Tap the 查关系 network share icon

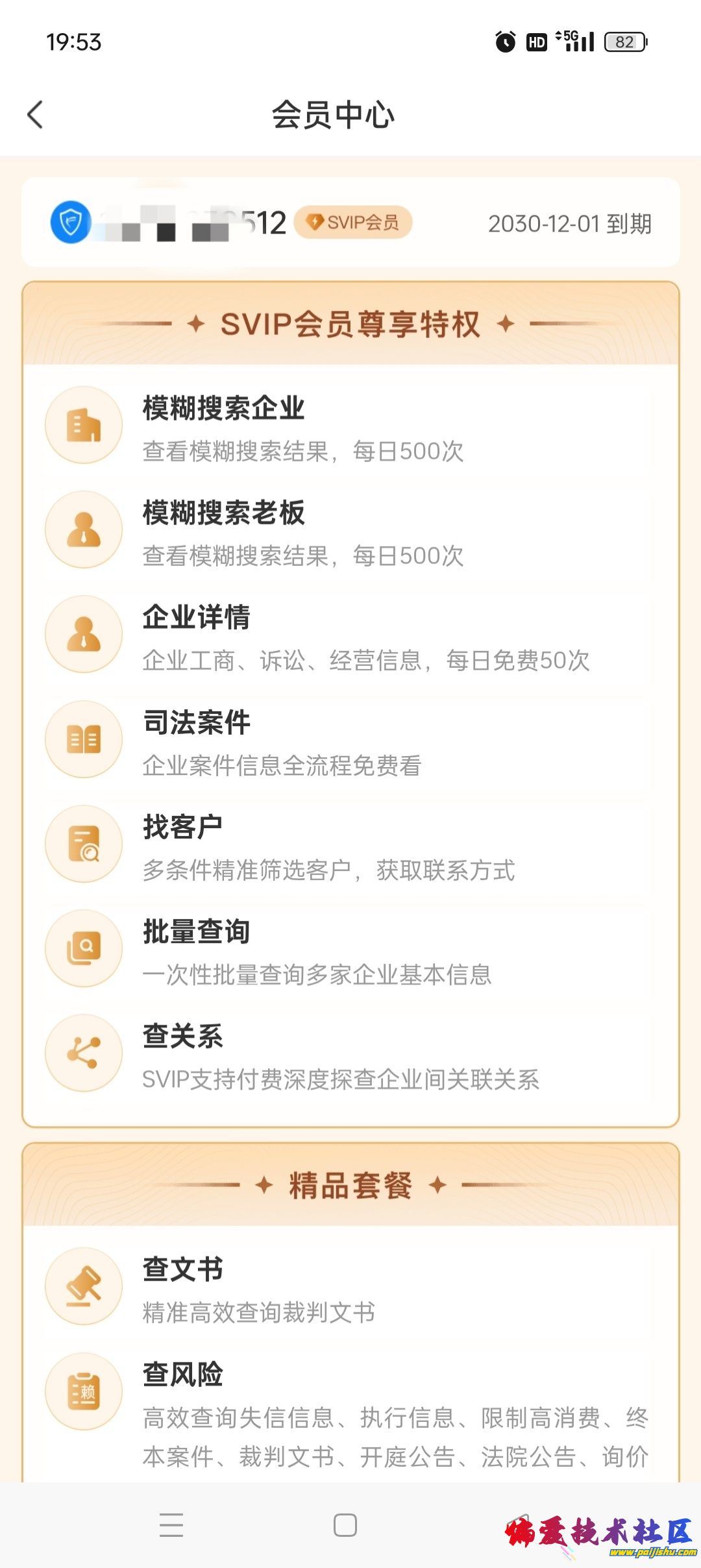click(83, 1053)
